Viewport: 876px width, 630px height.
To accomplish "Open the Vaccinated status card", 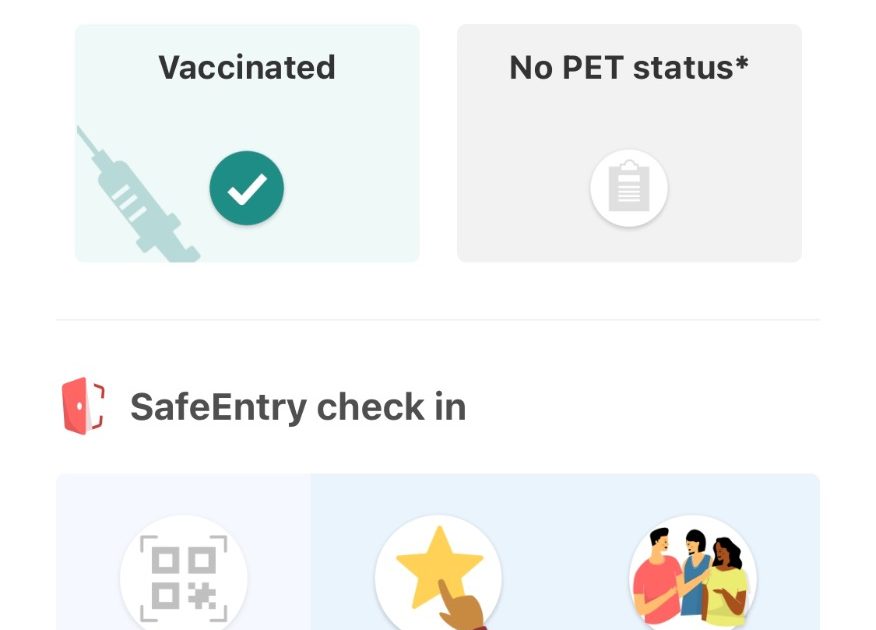I will 247,143.
